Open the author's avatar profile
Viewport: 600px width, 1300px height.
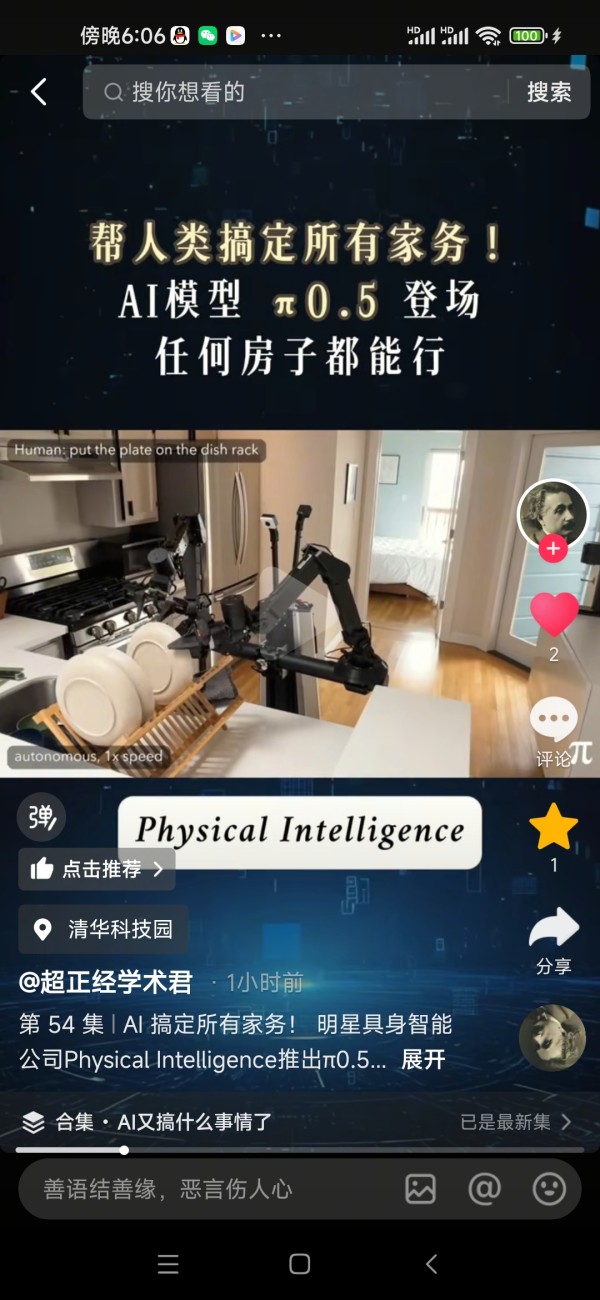(552, 513)
